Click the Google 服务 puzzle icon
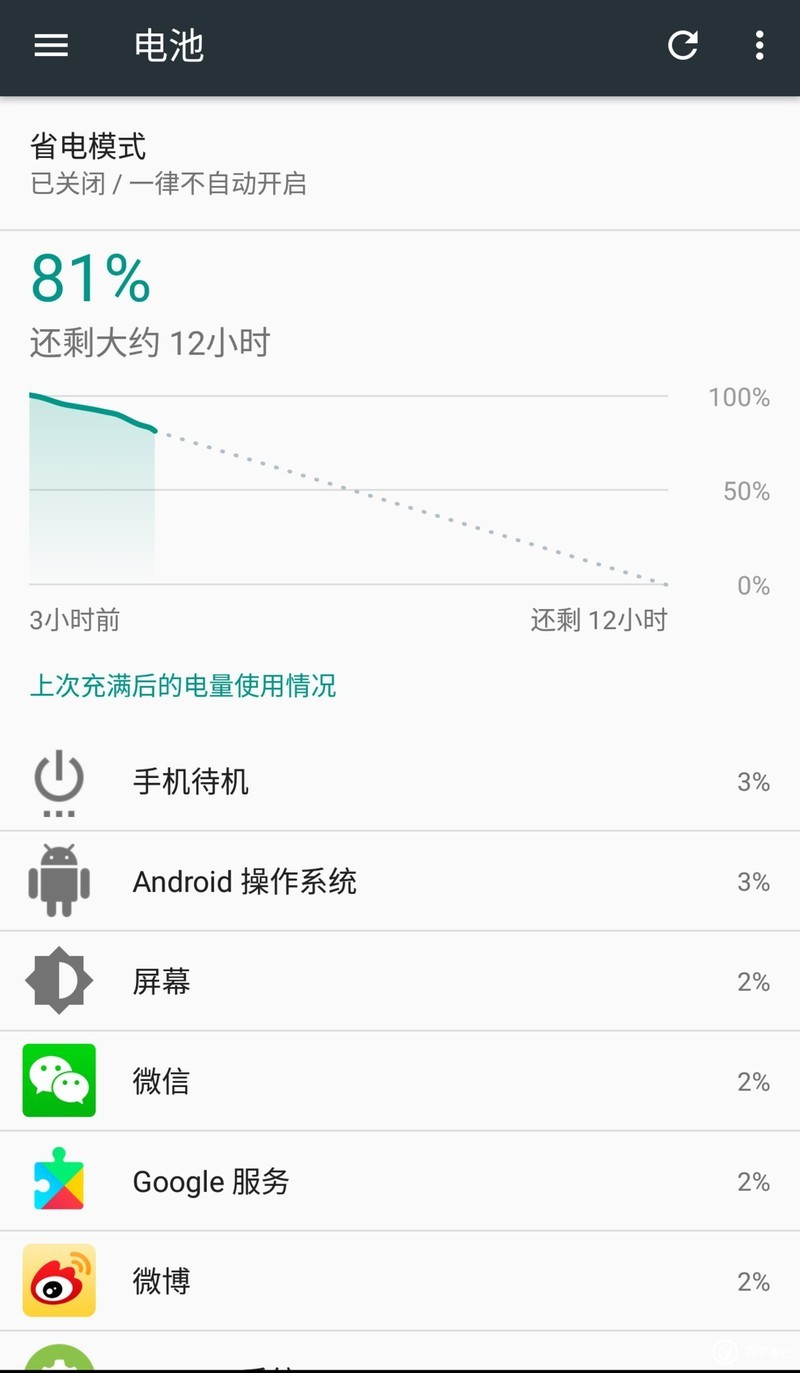Viewport: 800px width, 1373px height. click(x=58, y=1181)
